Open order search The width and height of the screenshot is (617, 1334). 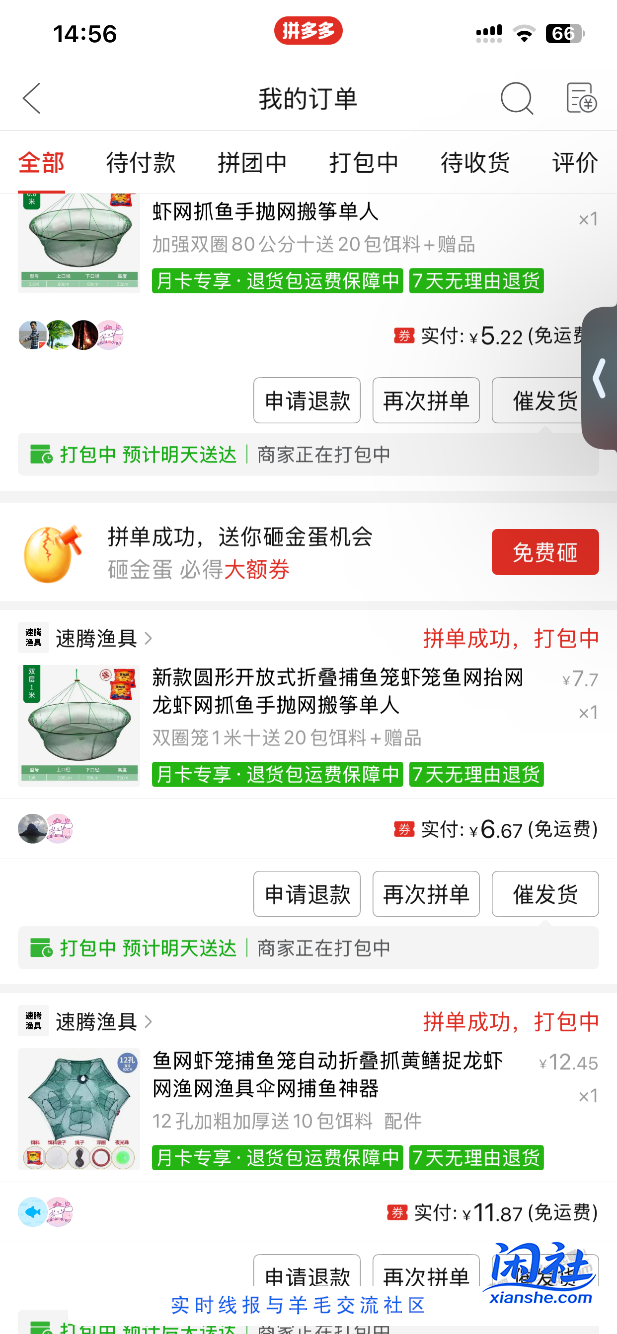[x=516, y=99]
